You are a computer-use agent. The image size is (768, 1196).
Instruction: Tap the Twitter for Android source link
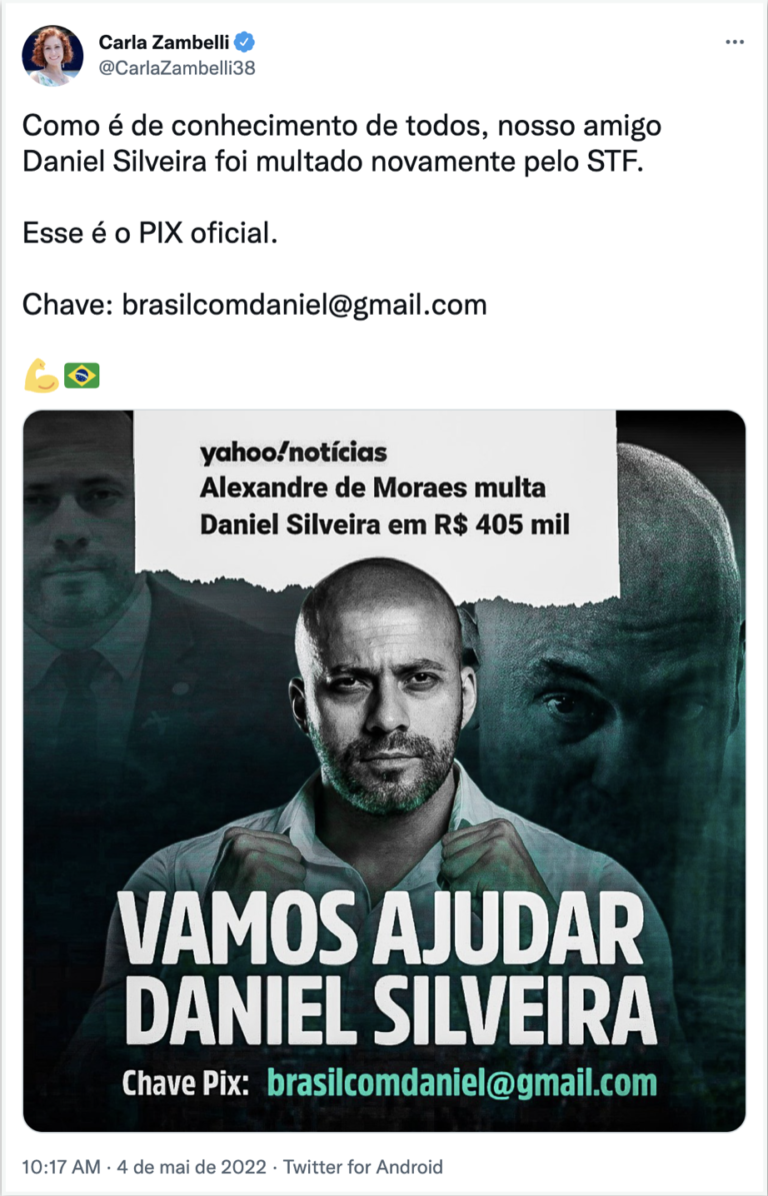pyautogui.click(x=363, y=1166)
